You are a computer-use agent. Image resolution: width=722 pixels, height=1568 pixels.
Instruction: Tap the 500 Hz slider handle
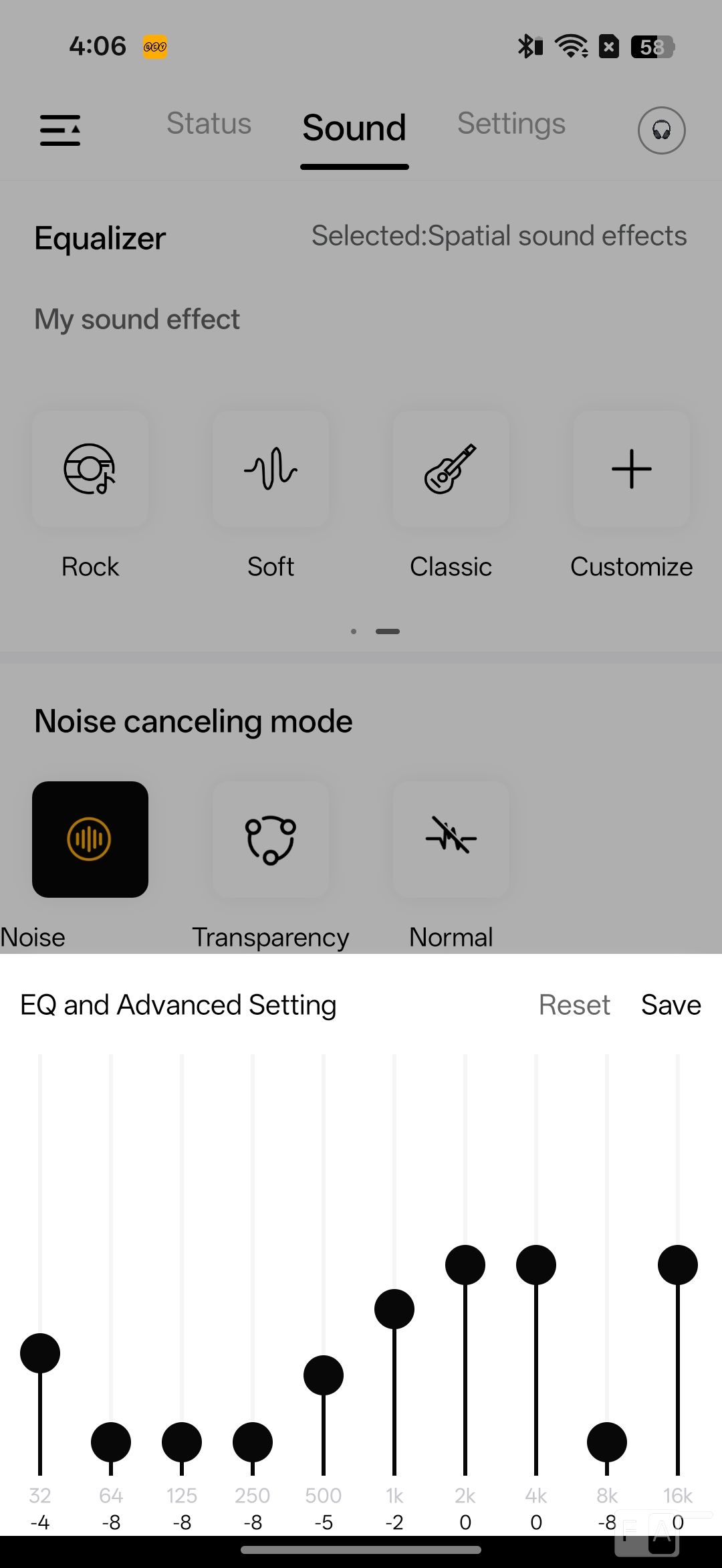pyautogui.click(x=324, y=1375)
